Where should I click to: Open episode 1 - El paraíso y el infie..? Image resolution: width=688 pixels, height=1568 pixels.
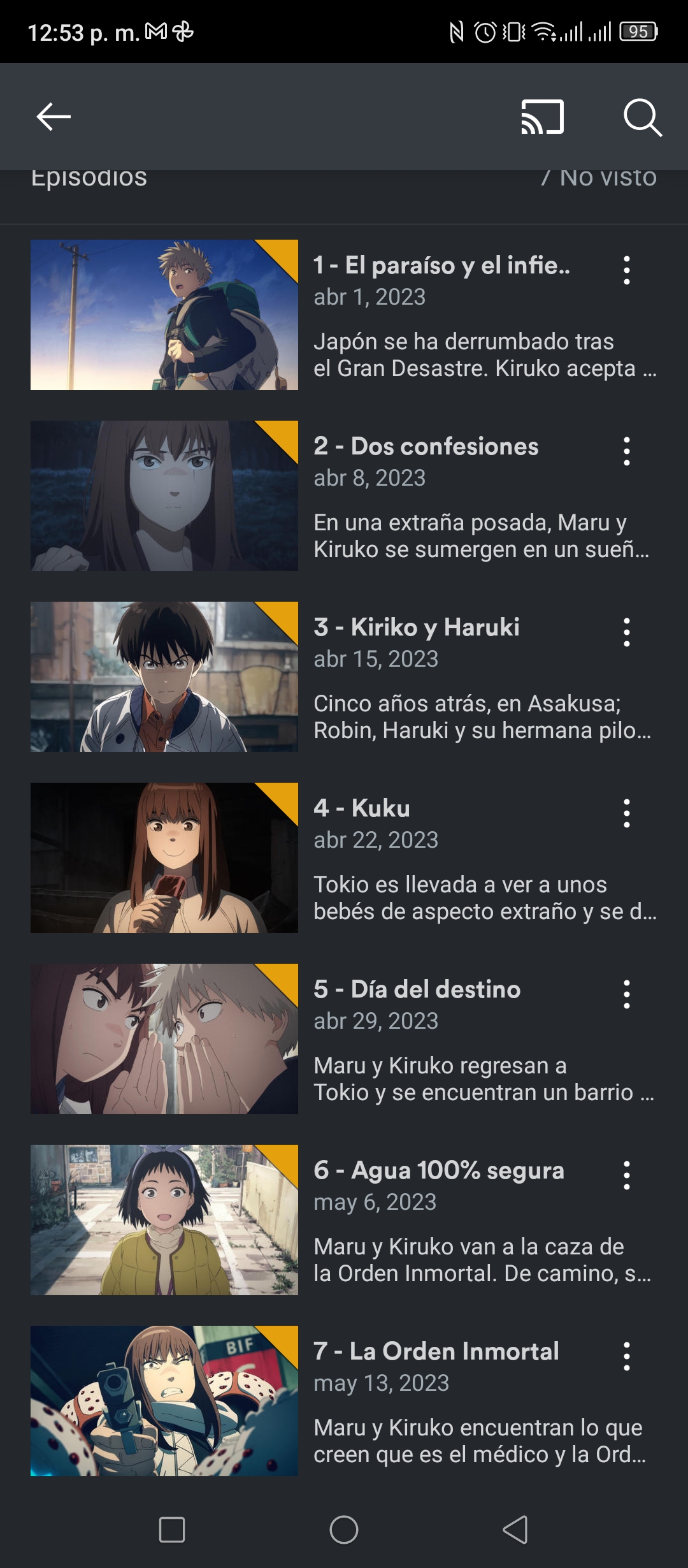point(344,315)
